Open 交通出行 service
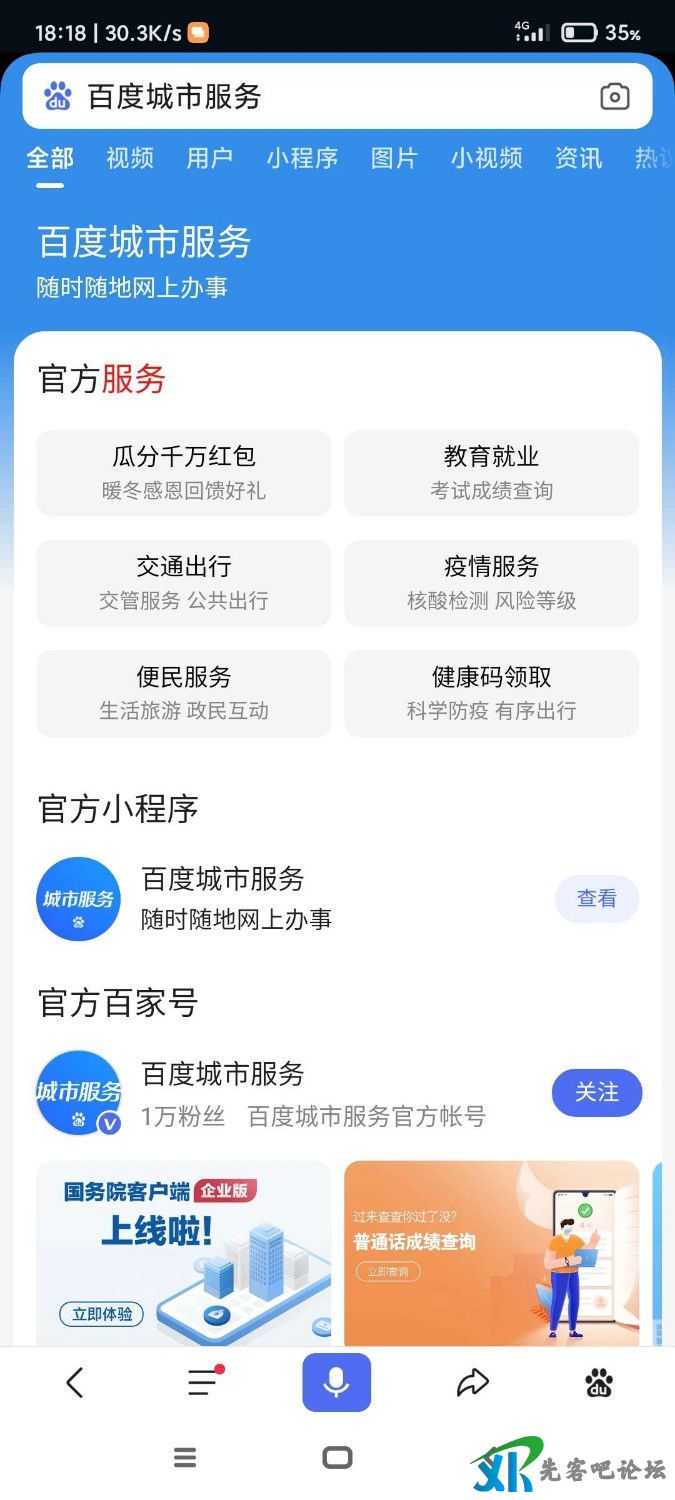 coord(184,583)
